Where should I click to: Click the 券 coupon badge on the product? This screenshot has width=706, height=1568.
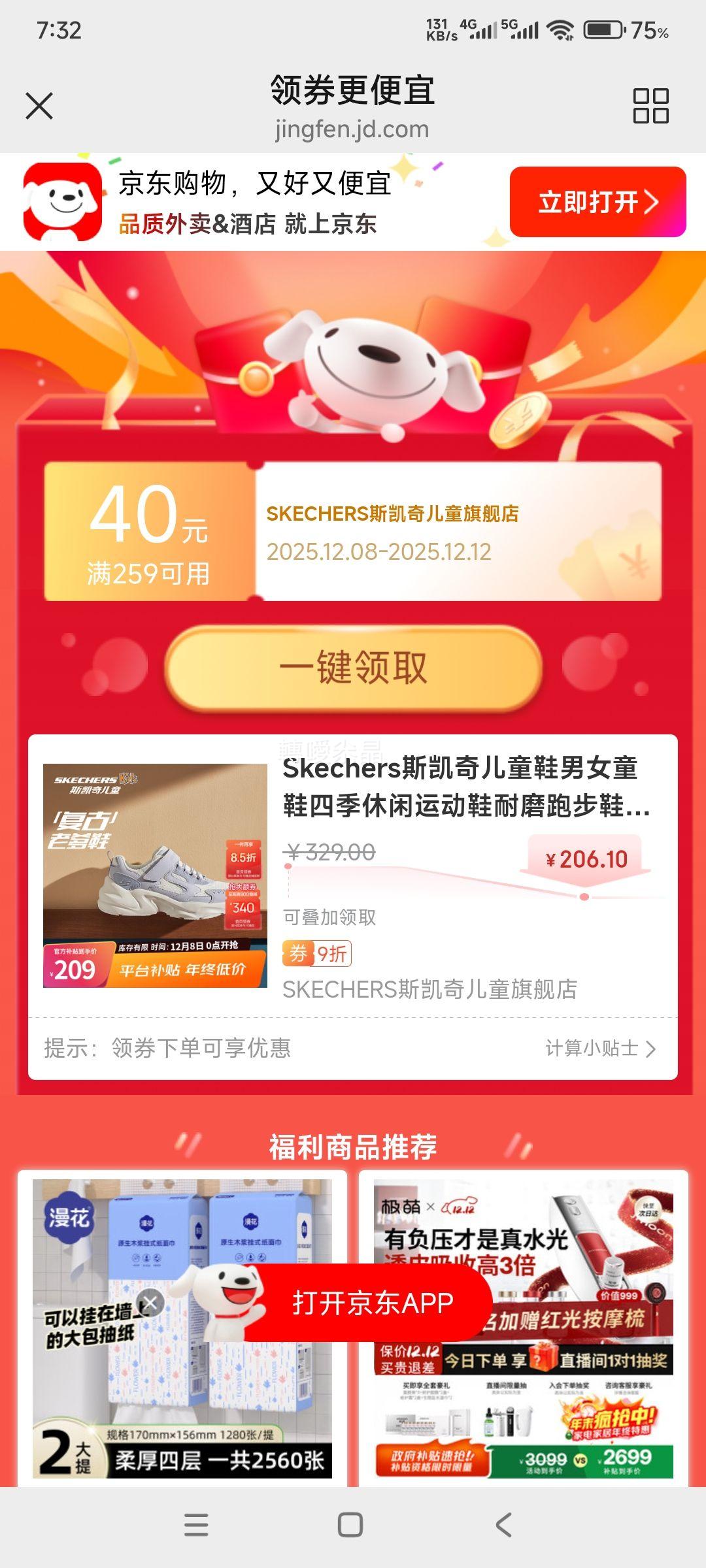[x=297, y=953]
